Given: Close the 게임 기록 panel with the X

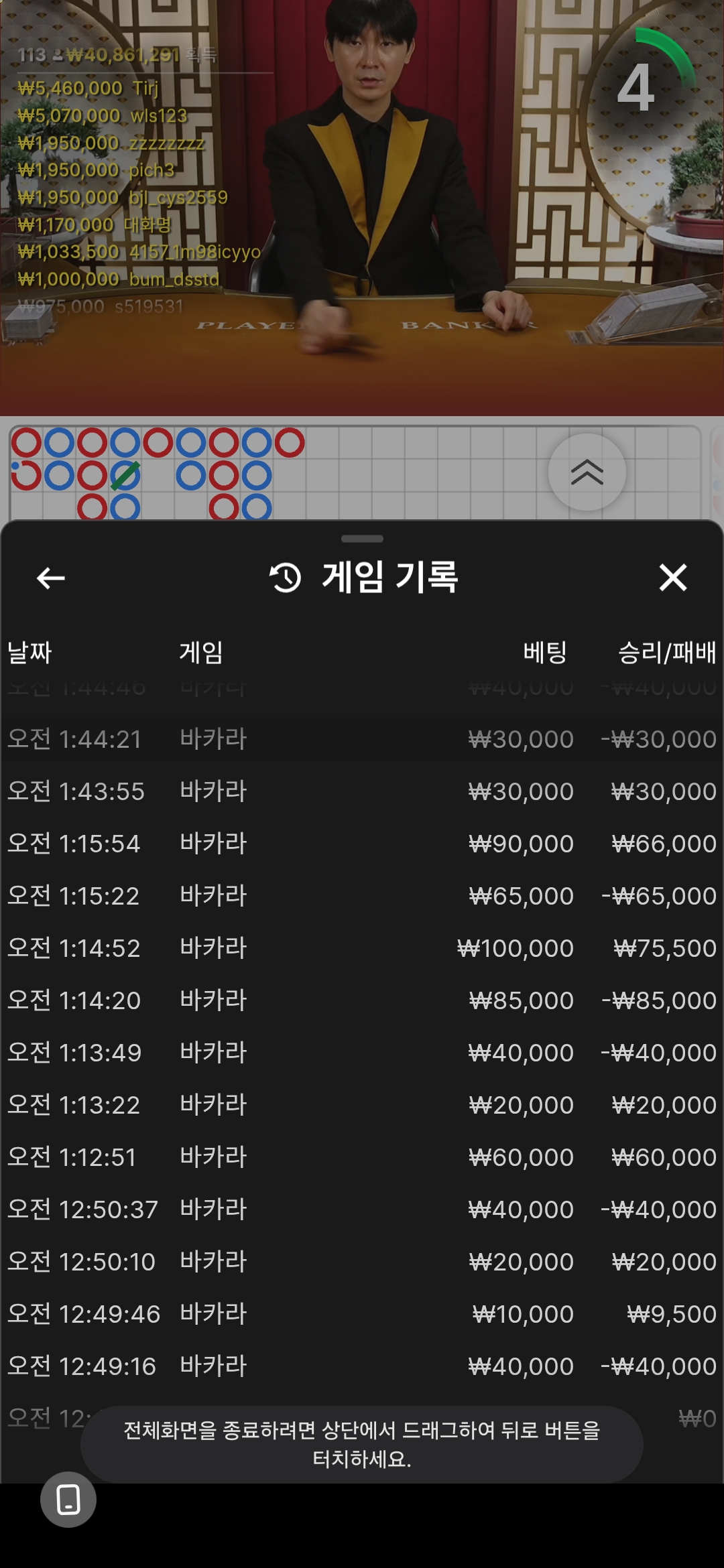Looking at the screenshot, I should (675, 578).
